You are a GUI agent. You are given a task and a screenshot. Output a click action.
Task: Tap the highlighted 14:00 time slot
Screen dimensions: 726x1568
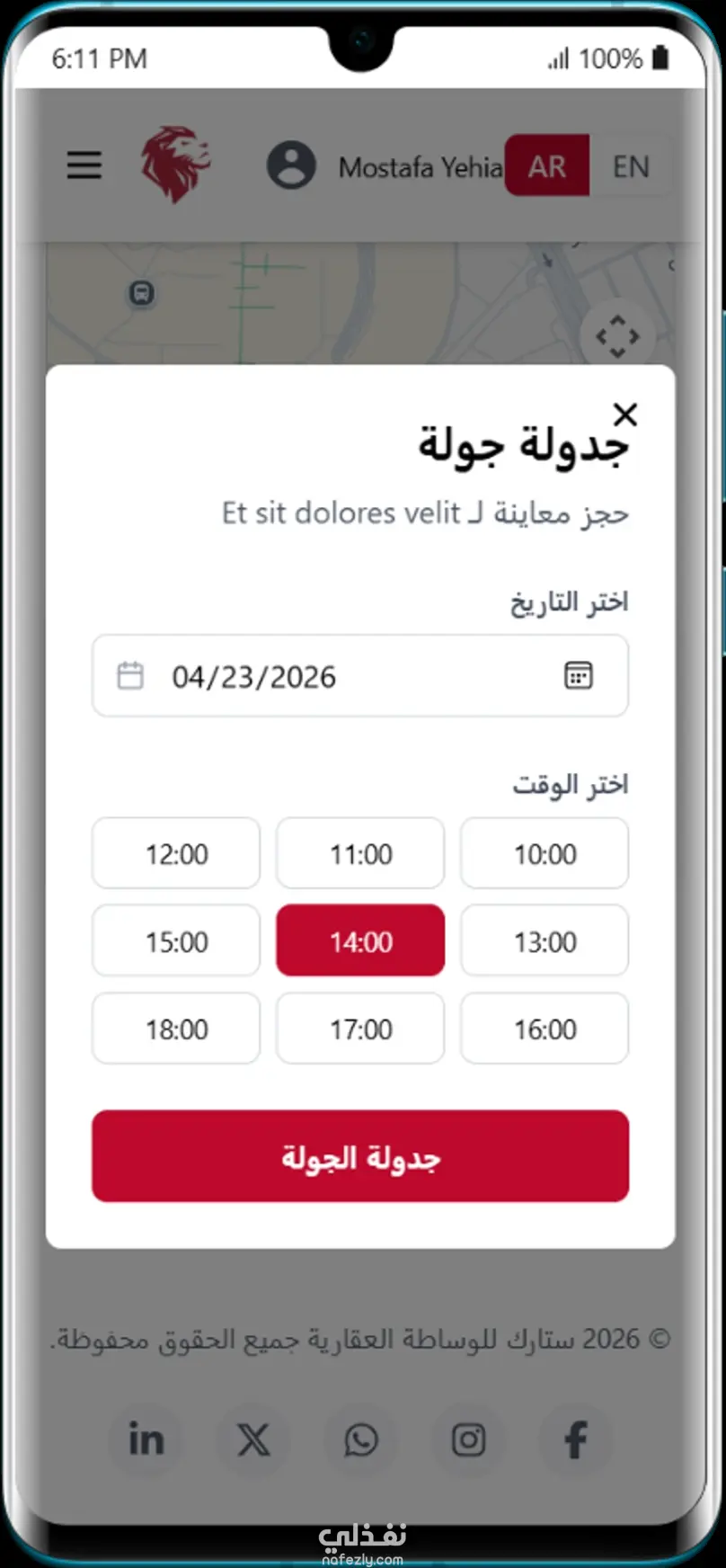click(x=360, y=941)
